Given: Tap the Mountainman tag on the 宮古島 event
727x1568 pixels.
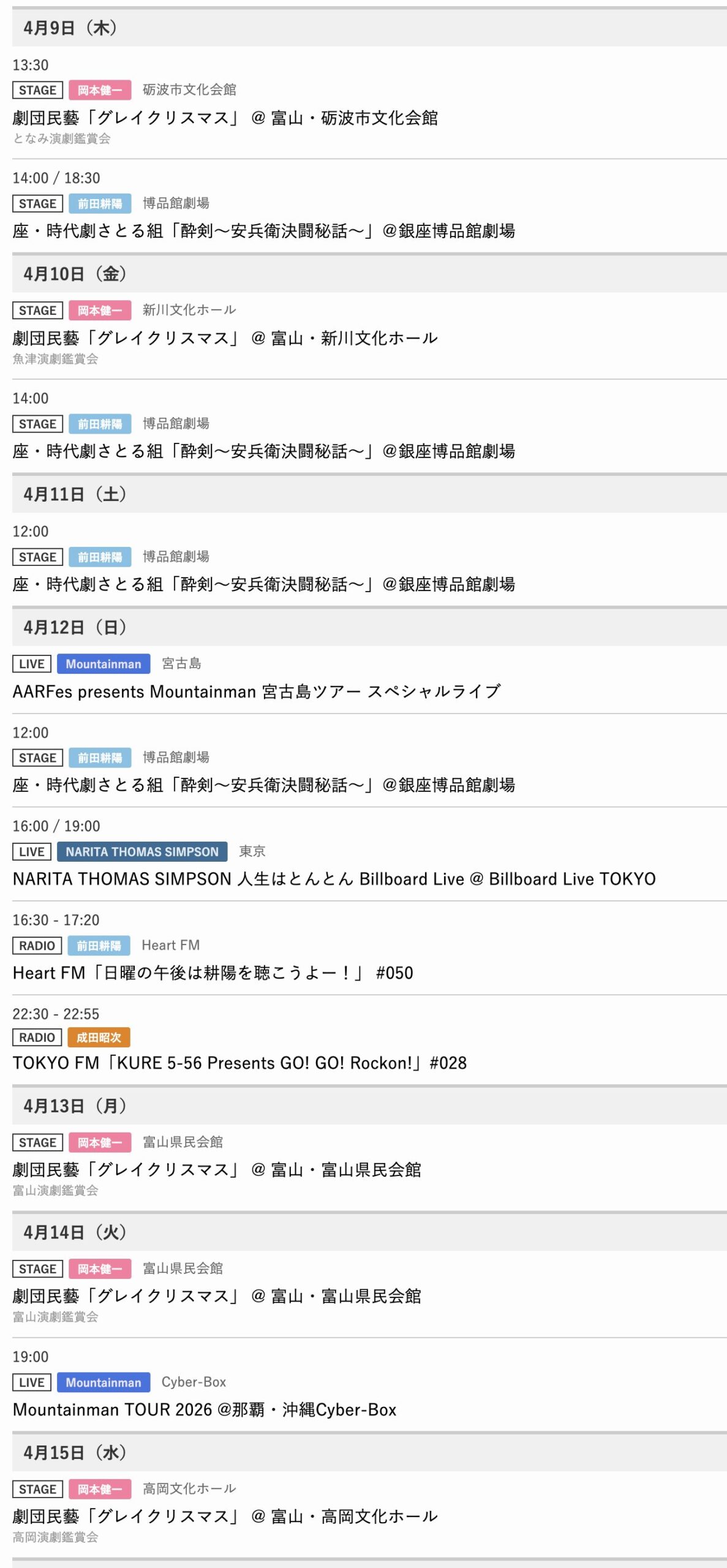Looking at the screenshot, I should pyautogui.click(x=104, y=664).
